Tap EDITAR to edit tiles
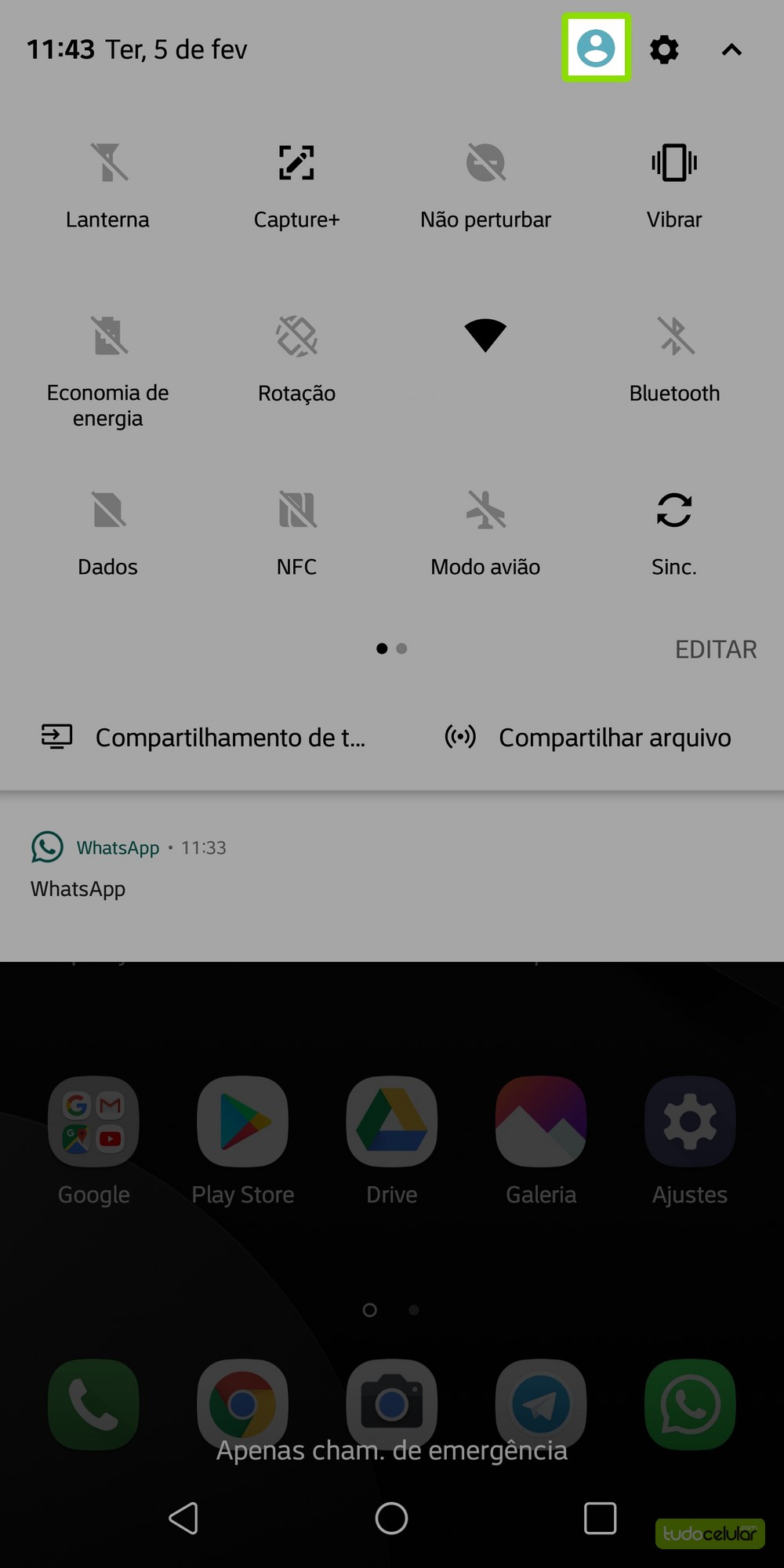This screenshot has width=784, height=1568. tap(715, 649)
